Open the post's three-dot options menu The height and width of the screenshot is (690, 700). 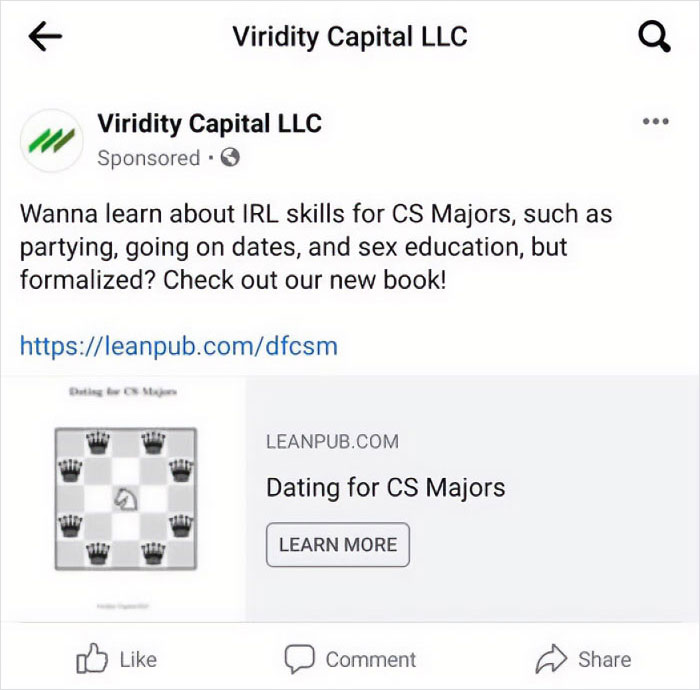655,122
